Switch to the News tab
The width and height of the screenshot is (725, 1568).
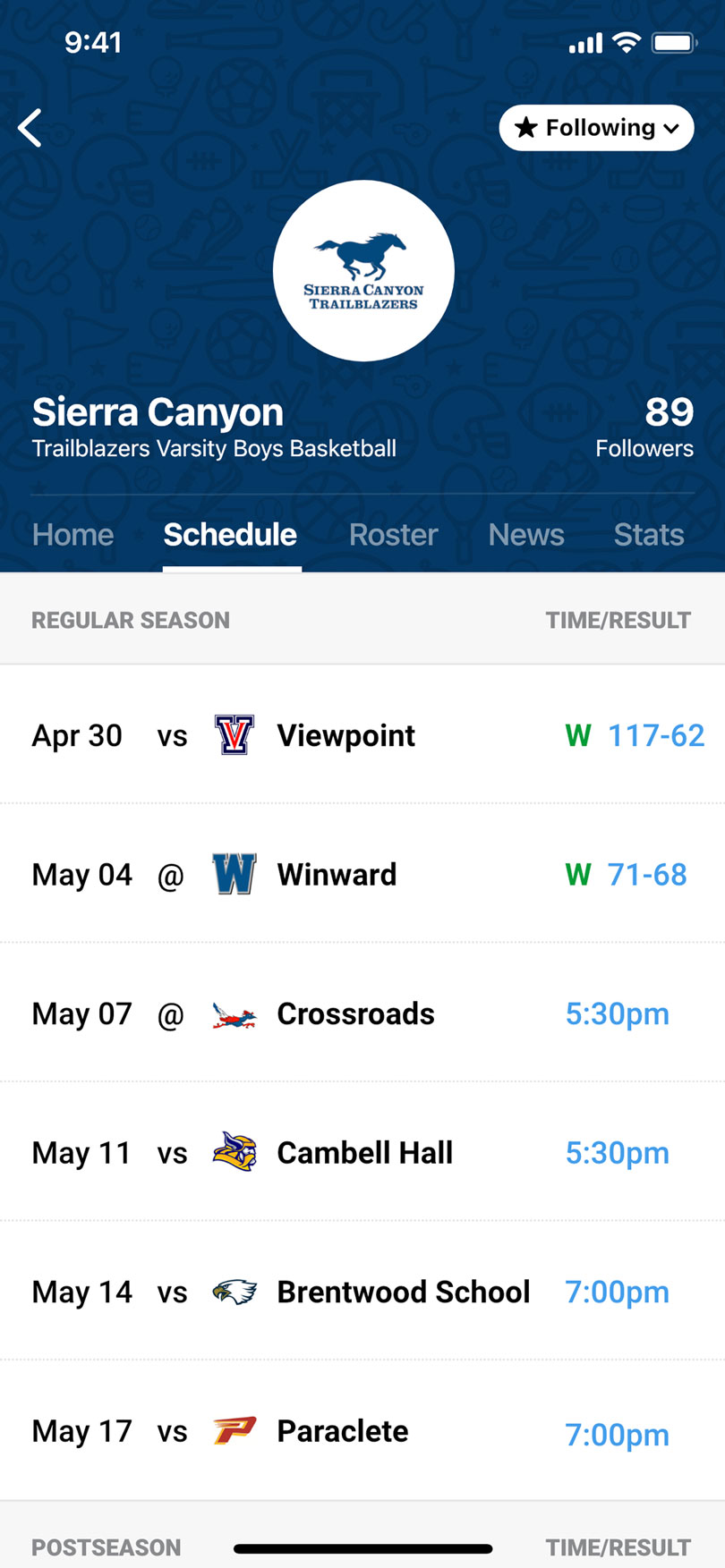coord(526,534)
